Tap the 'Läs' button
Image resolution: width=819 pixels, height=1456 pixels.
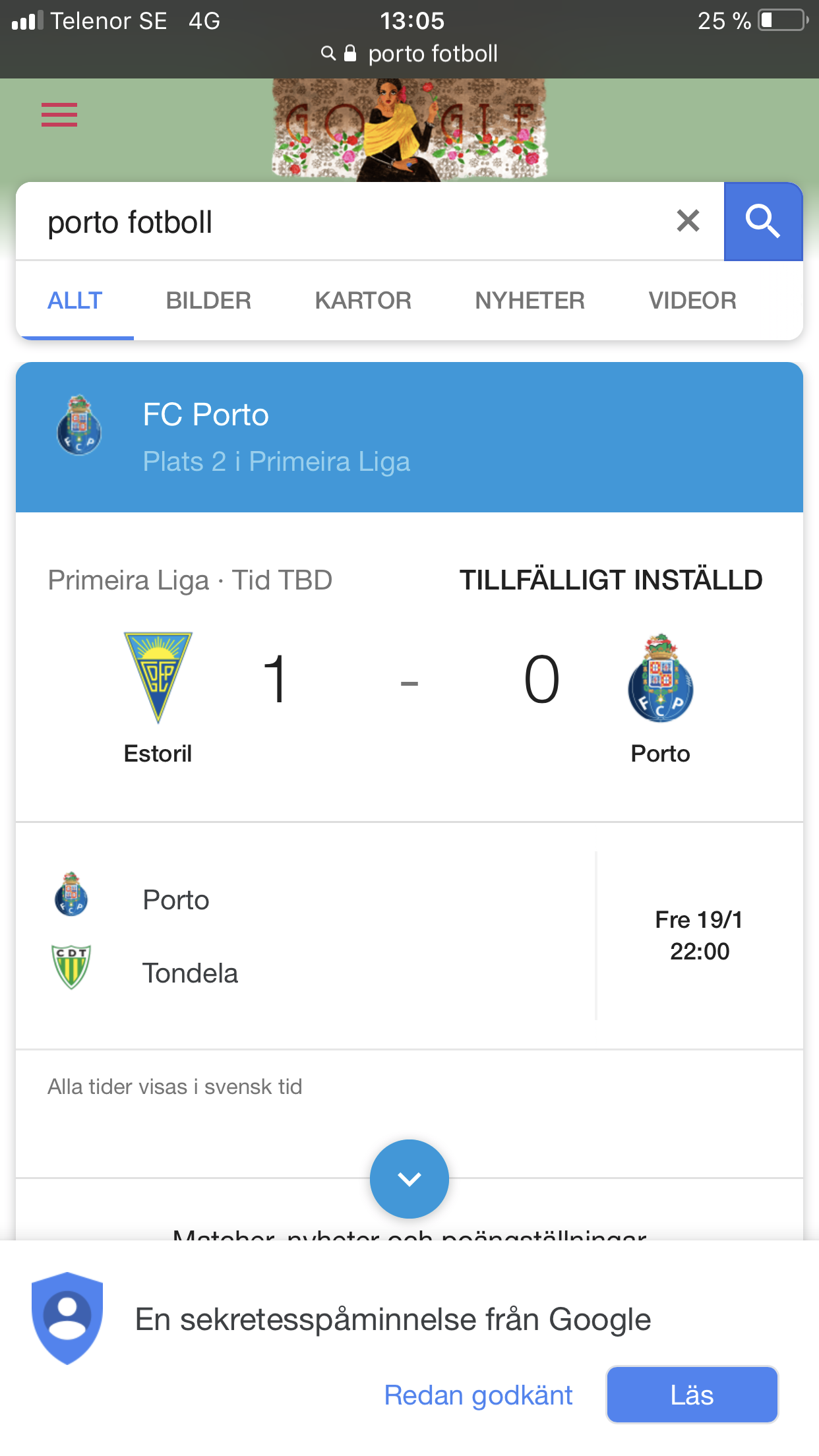(692, 1395)
